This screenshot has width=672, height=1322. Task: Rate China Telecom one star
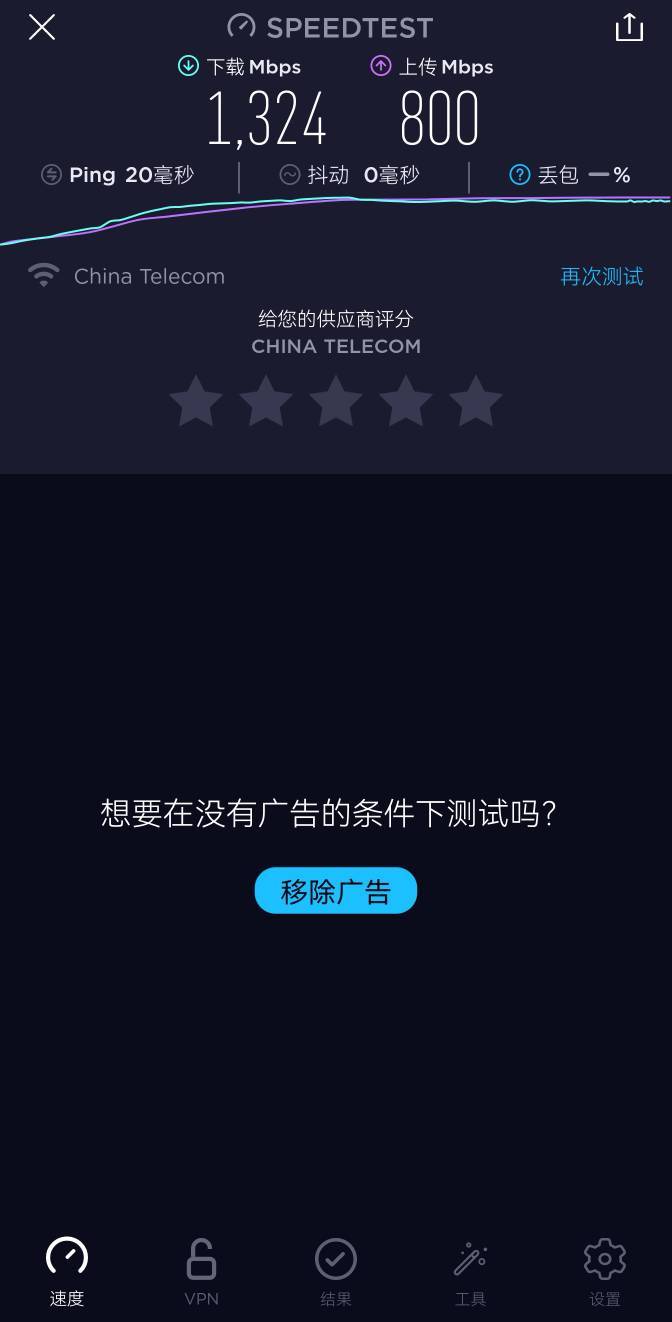click(x=196, y=401)
